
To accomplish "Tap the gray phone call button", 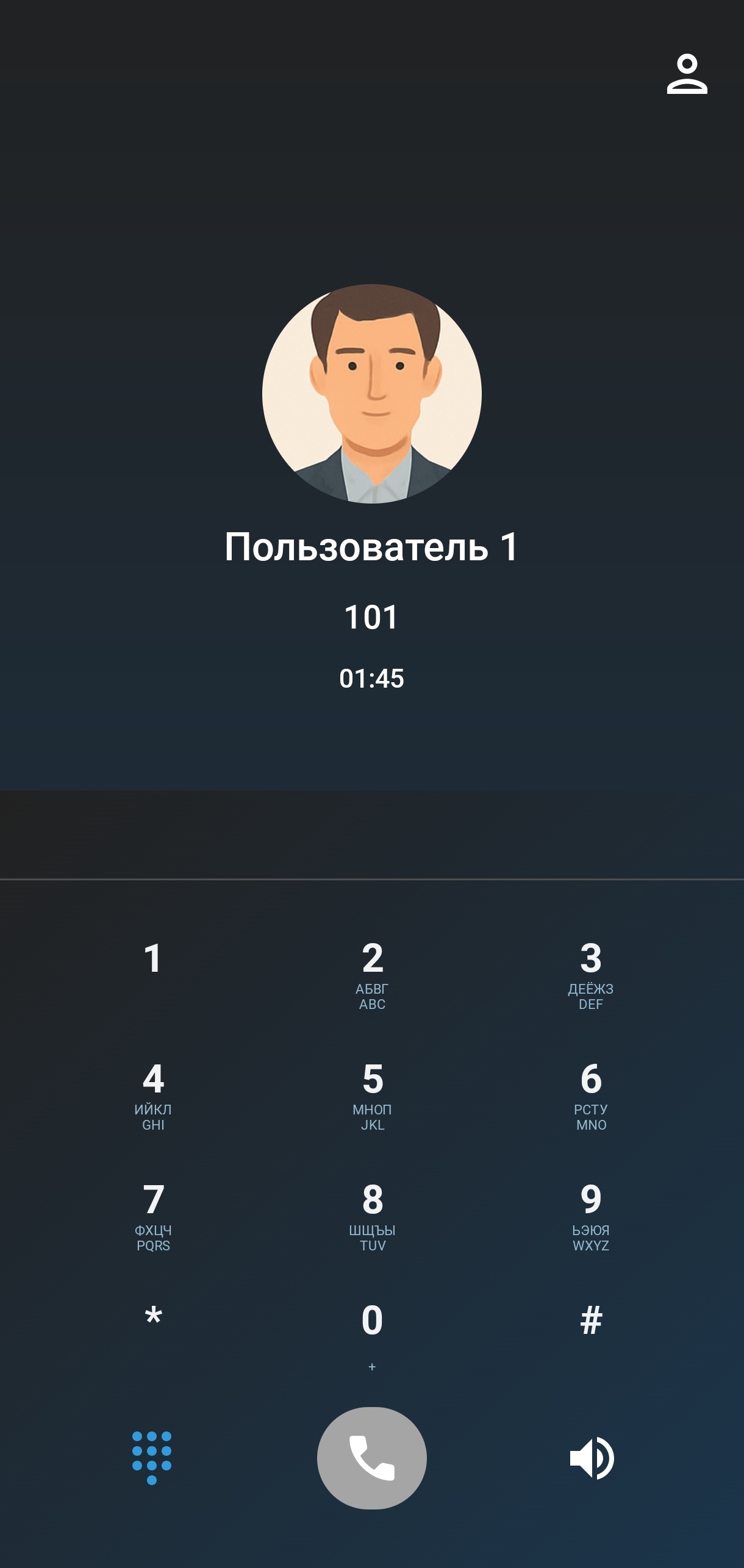I will coord(372,1458).
